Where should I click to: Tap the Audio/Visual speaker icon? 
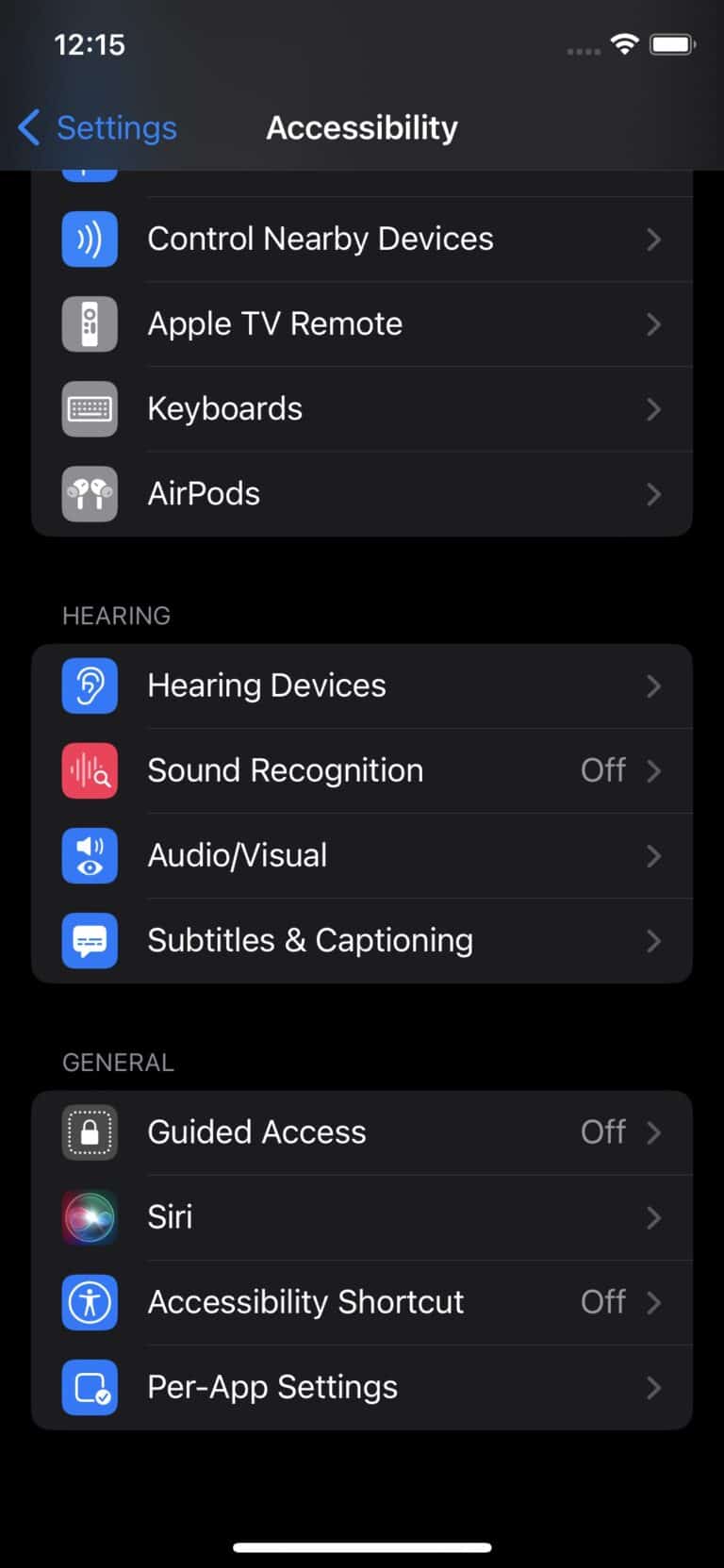[90, 855]
